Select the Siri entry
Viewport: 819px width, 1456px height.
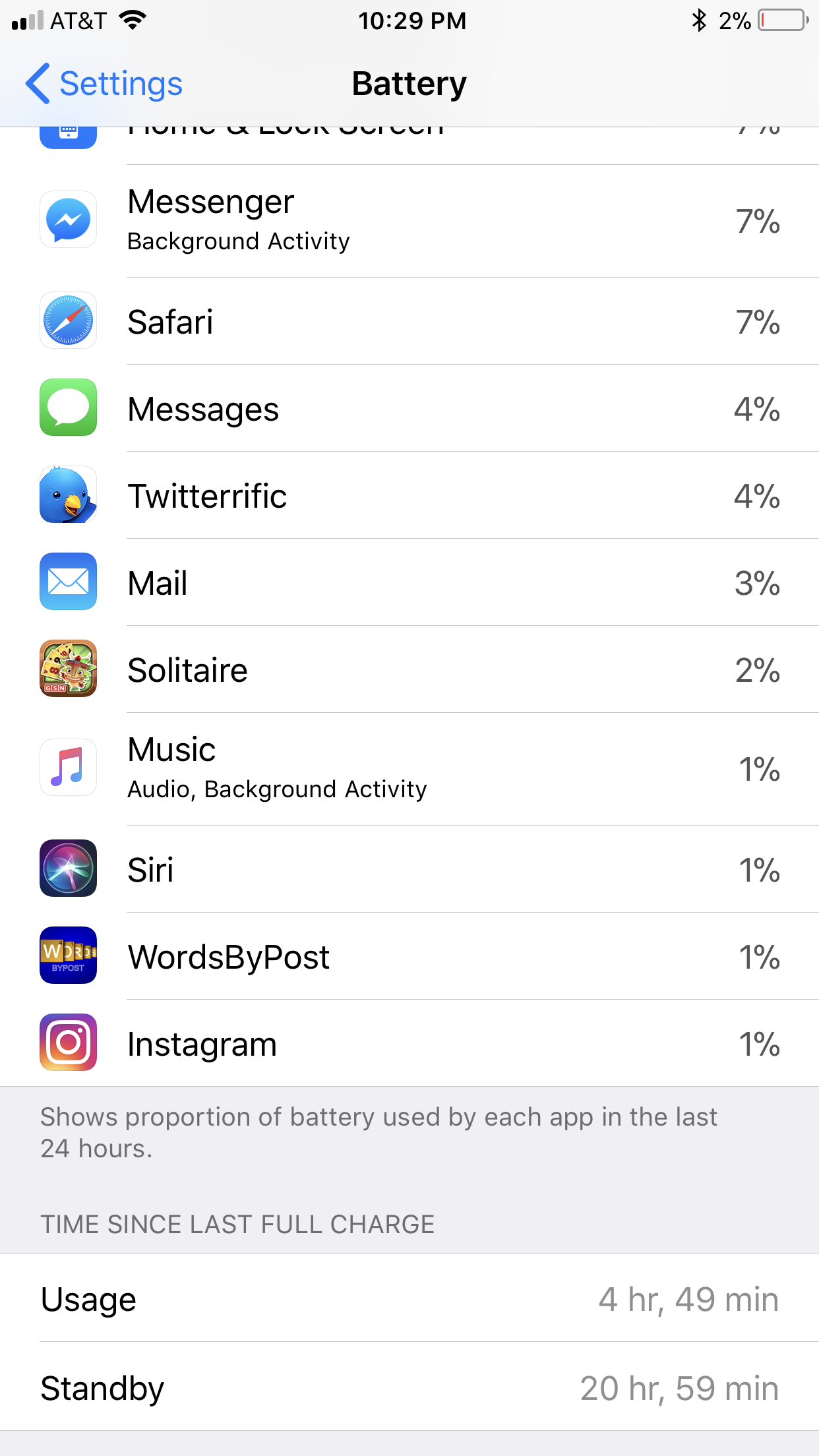409,869
